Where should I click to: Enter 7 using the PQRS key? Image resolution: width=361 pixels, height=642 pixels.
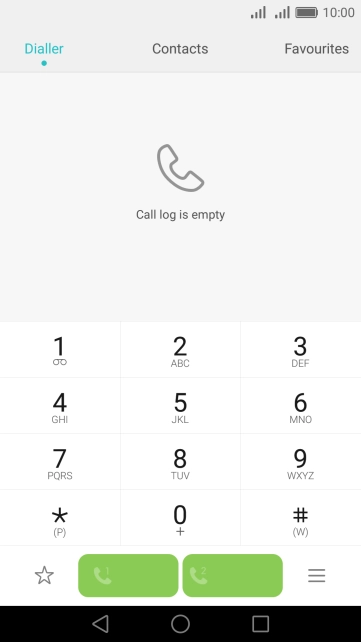(x=60, y=462)
